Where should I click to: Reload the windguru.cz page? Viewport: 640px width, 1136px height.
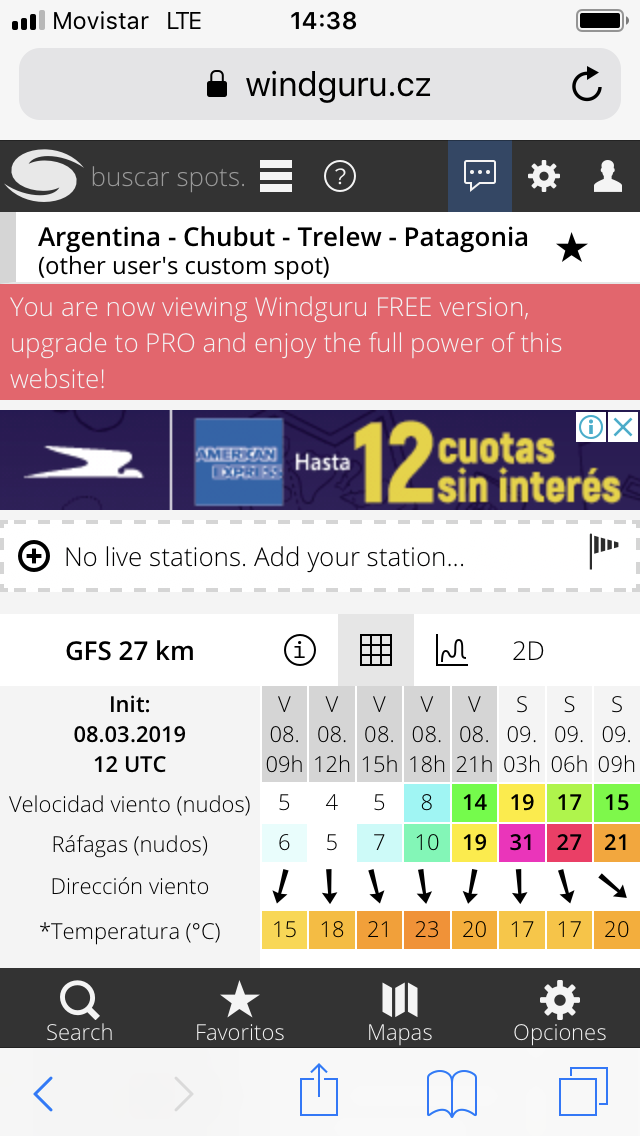coord(586,85)
